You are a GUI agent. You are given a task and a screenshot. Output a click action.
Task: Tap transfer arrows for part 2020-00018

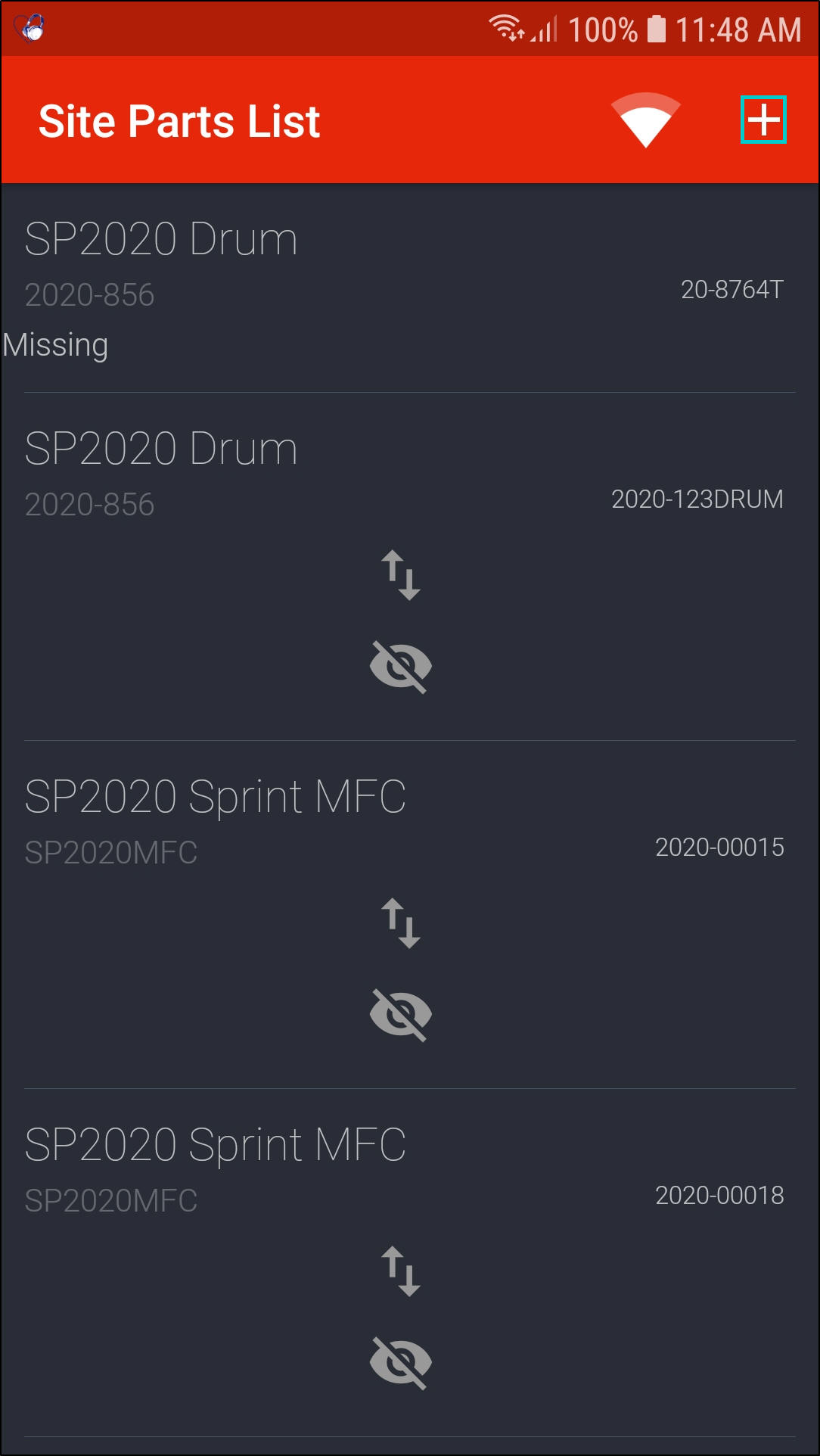(400, 1271)
